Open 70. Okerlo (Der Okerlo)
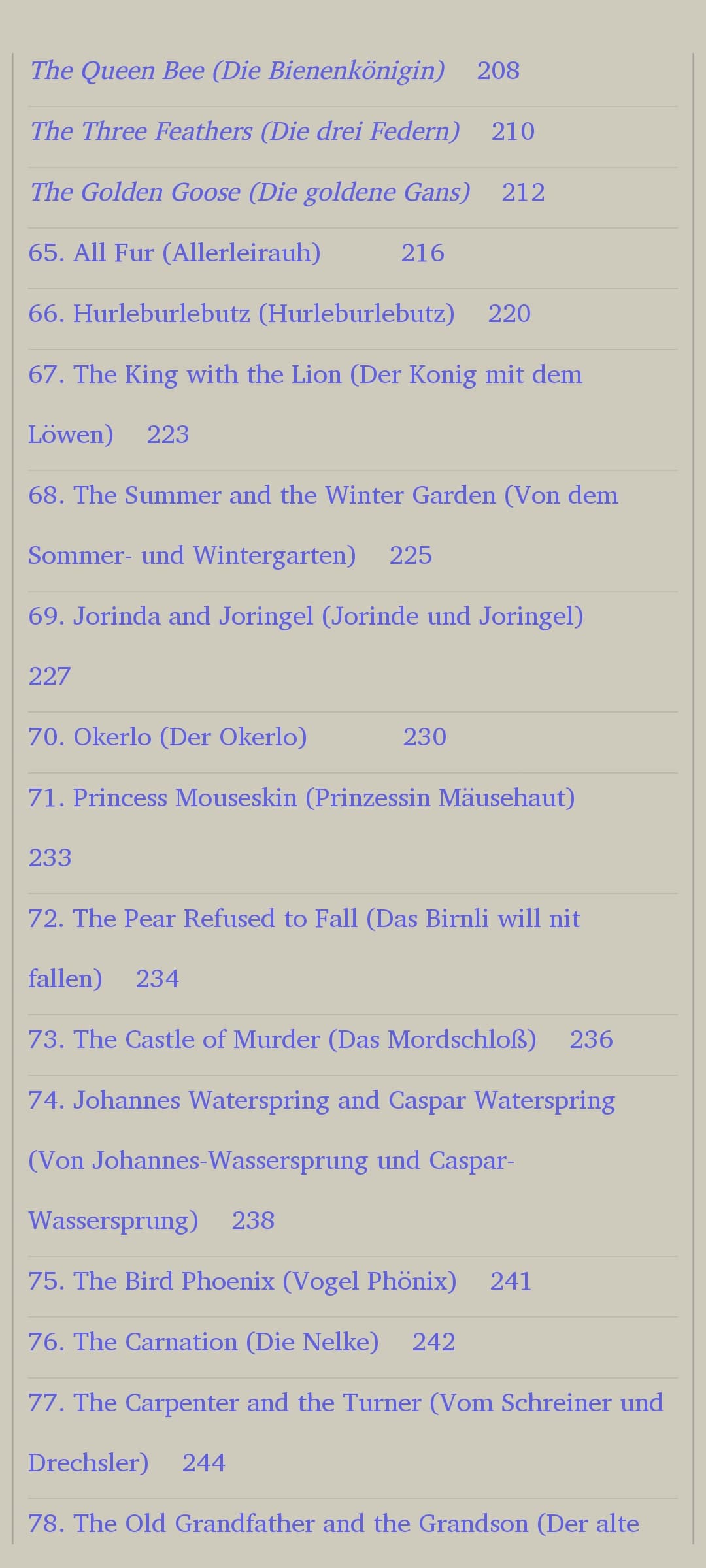The width and height of the screenshot is (706, 1568). point(167,737)
